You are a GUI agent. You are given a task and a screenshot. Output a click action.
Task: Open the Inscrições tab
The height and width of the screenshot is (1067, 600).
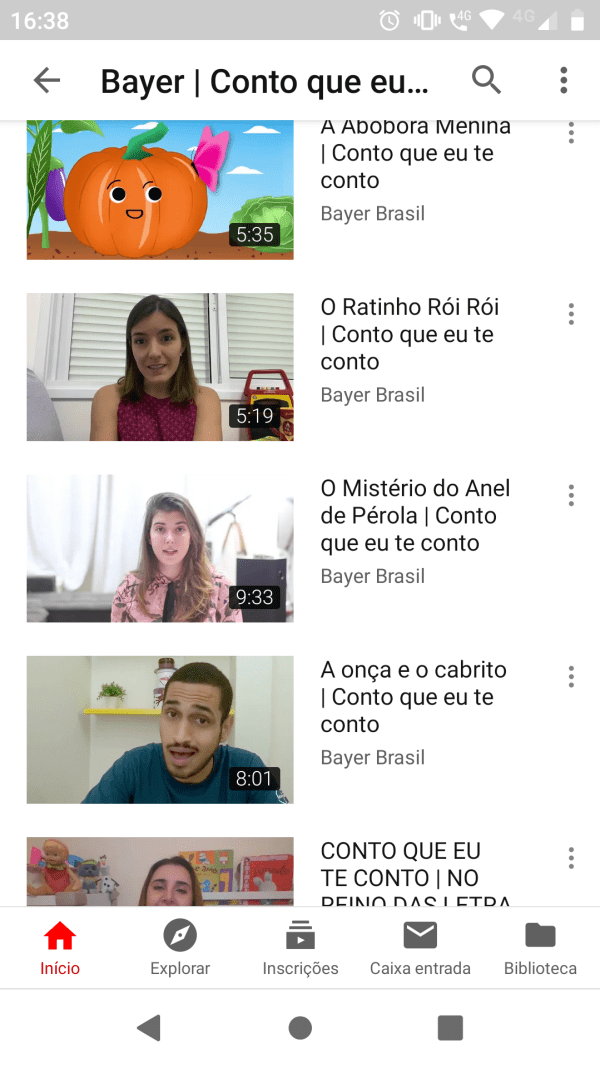pyautogui.click(x=300, y=948)
